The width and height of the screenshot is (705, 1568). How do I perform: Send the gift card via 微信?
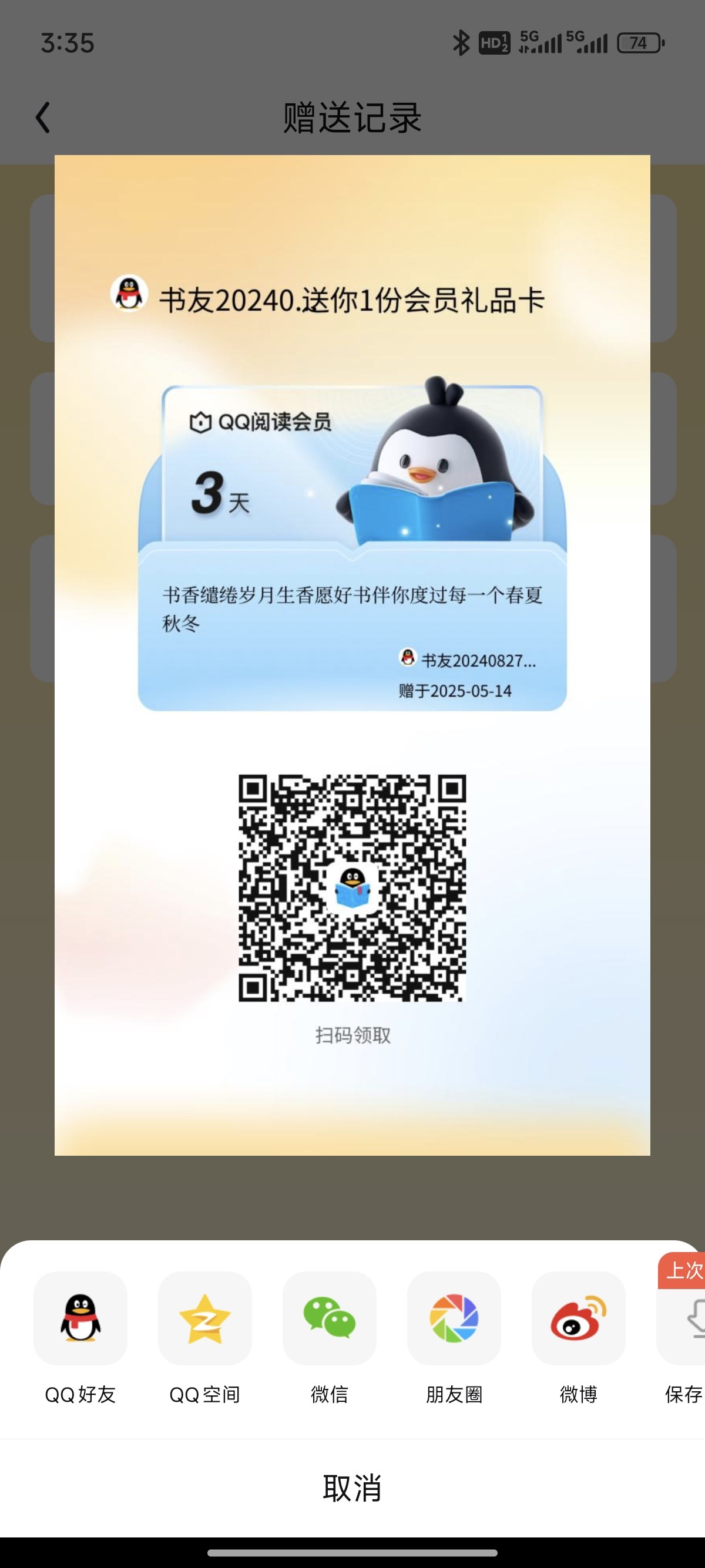[x=330, y=1318]
